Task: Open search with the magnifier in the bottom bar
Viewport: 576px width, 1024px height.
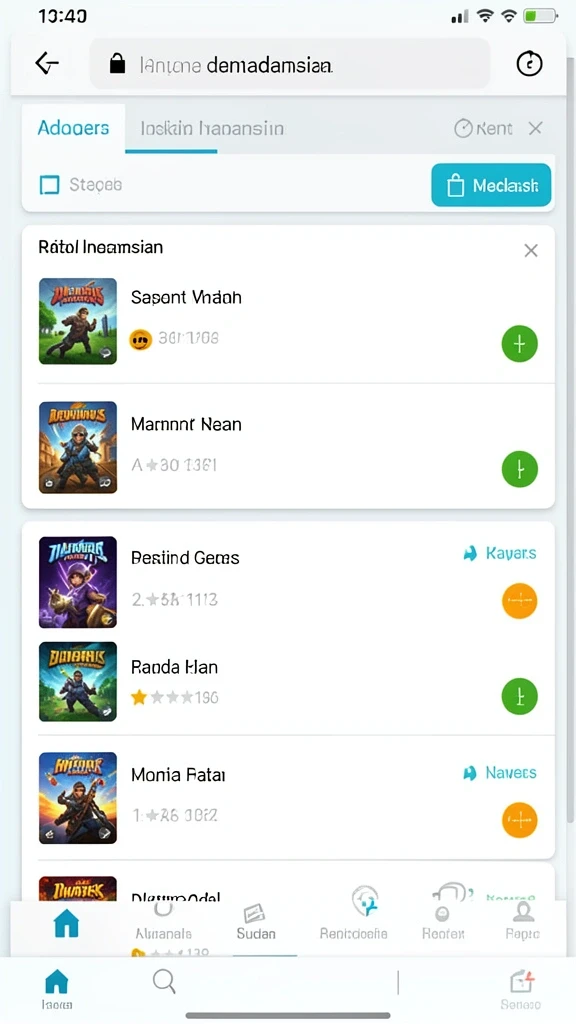Action: point(164,981)
